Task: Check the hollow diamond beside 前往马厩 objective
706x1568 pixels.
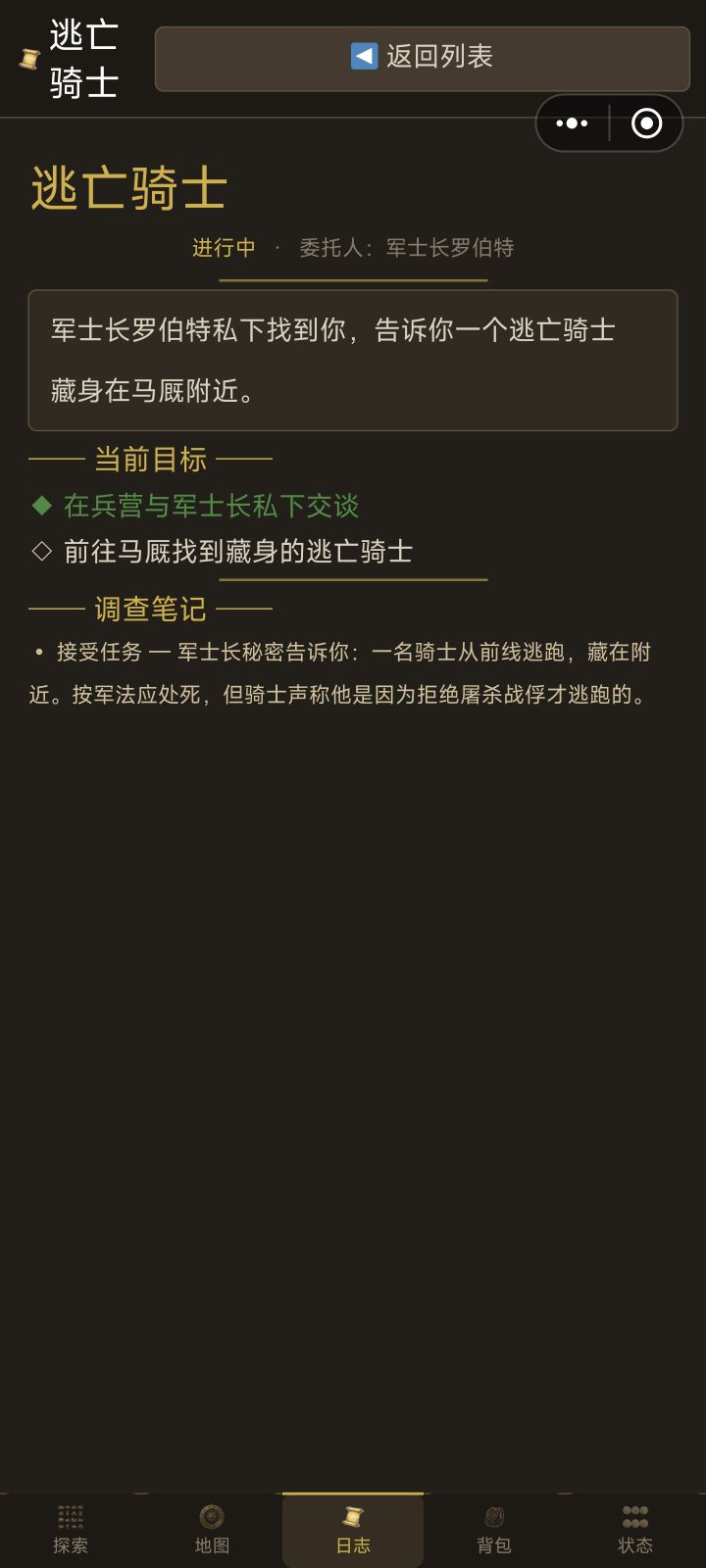Action: 41,552
